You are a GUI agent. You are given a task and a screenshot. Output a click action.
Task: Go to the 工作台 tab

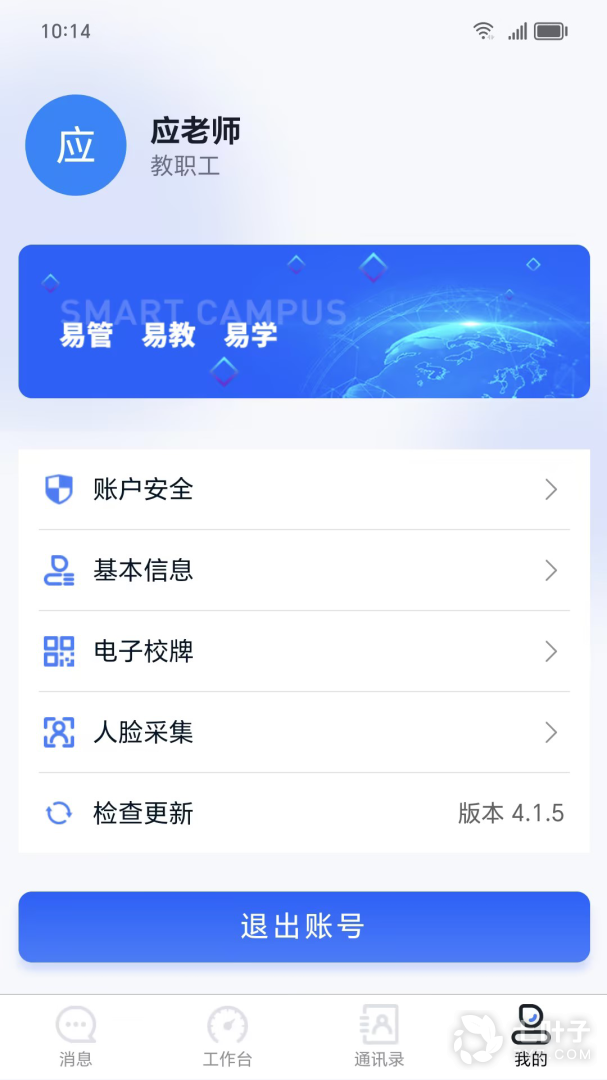227,1037
